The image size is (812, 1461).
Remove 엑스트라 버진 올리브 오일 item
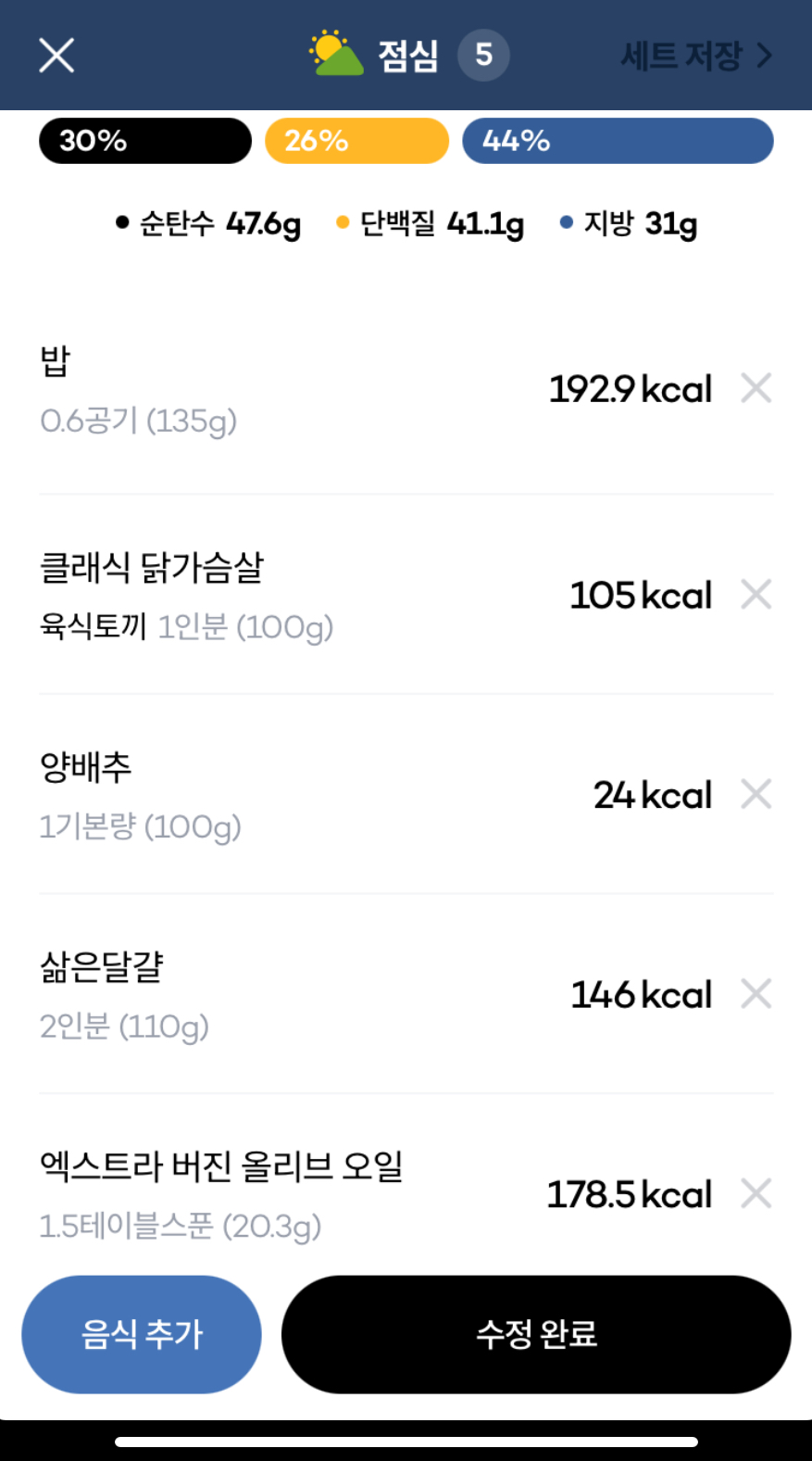click(756, 1193)
